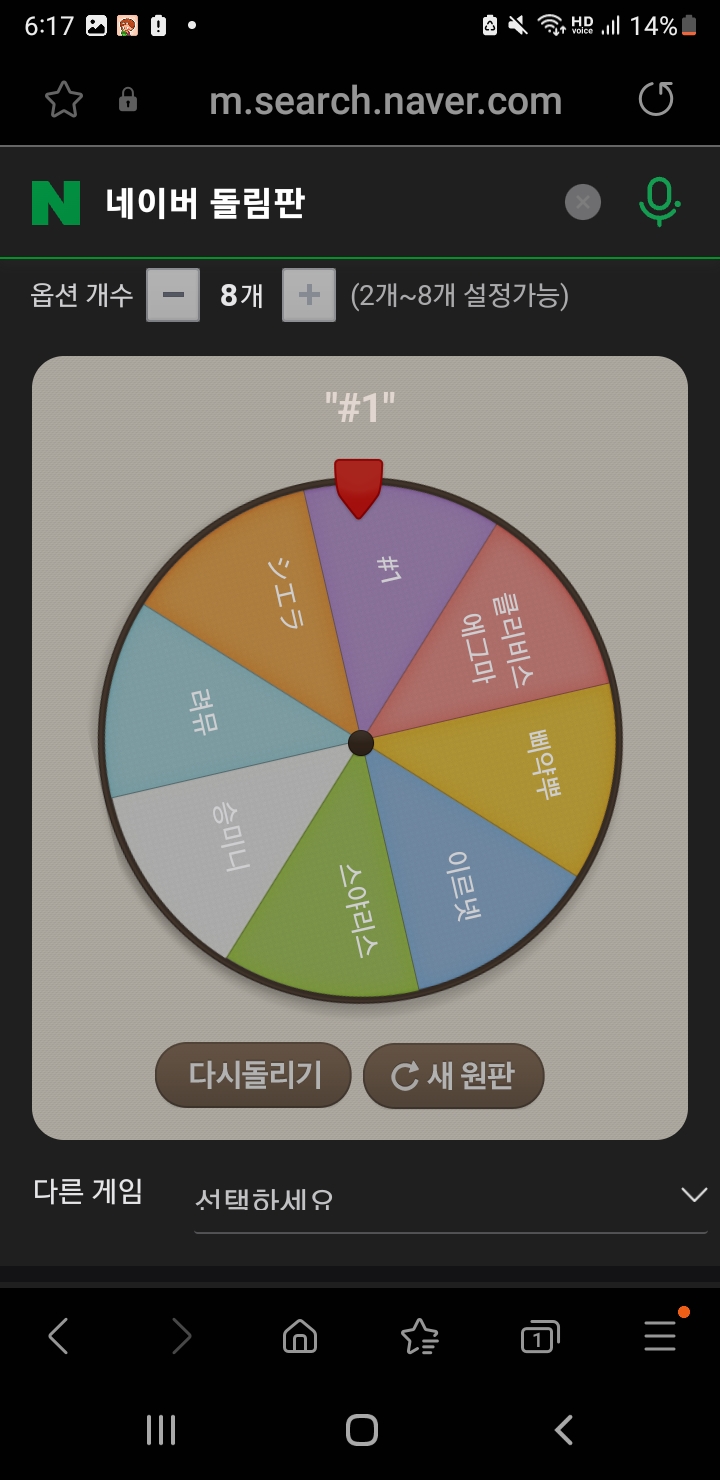View open browser tabs
Image resolution: width=720 pixels, height=1480 pixels.
point(539,1337)
